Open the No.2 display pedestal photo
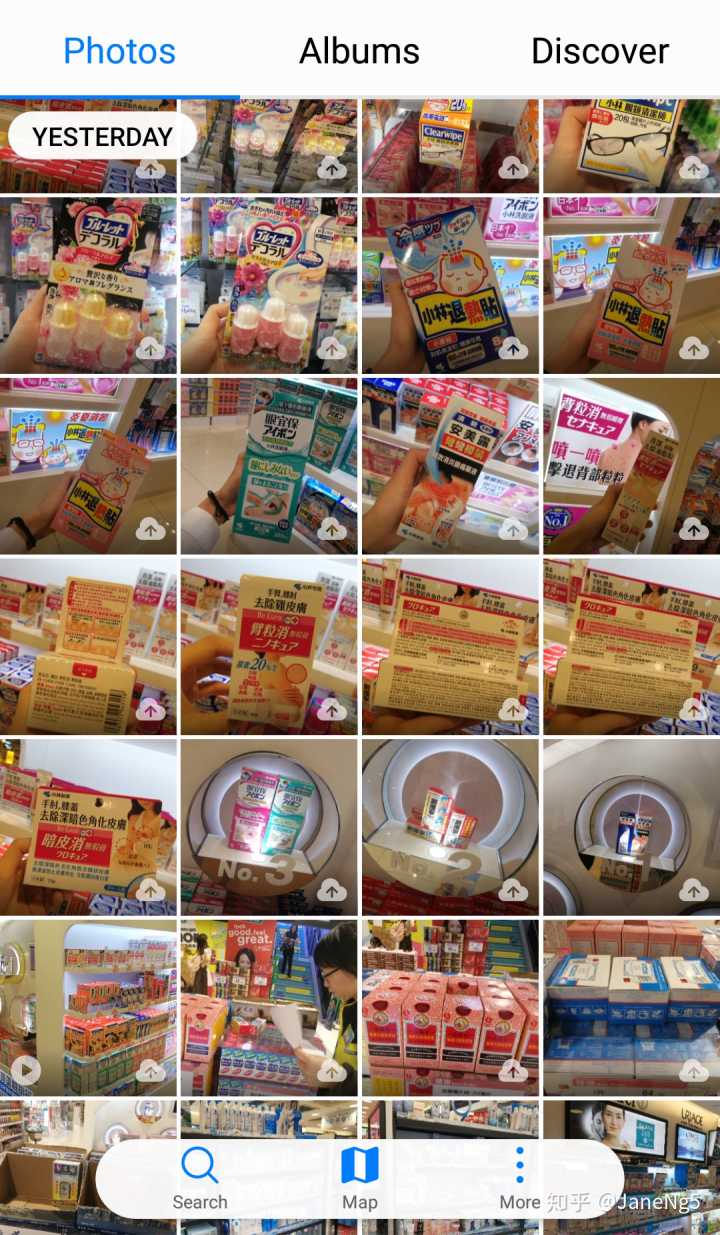The width and height of the screenshot is (720, 1235). tap(449, 827)
